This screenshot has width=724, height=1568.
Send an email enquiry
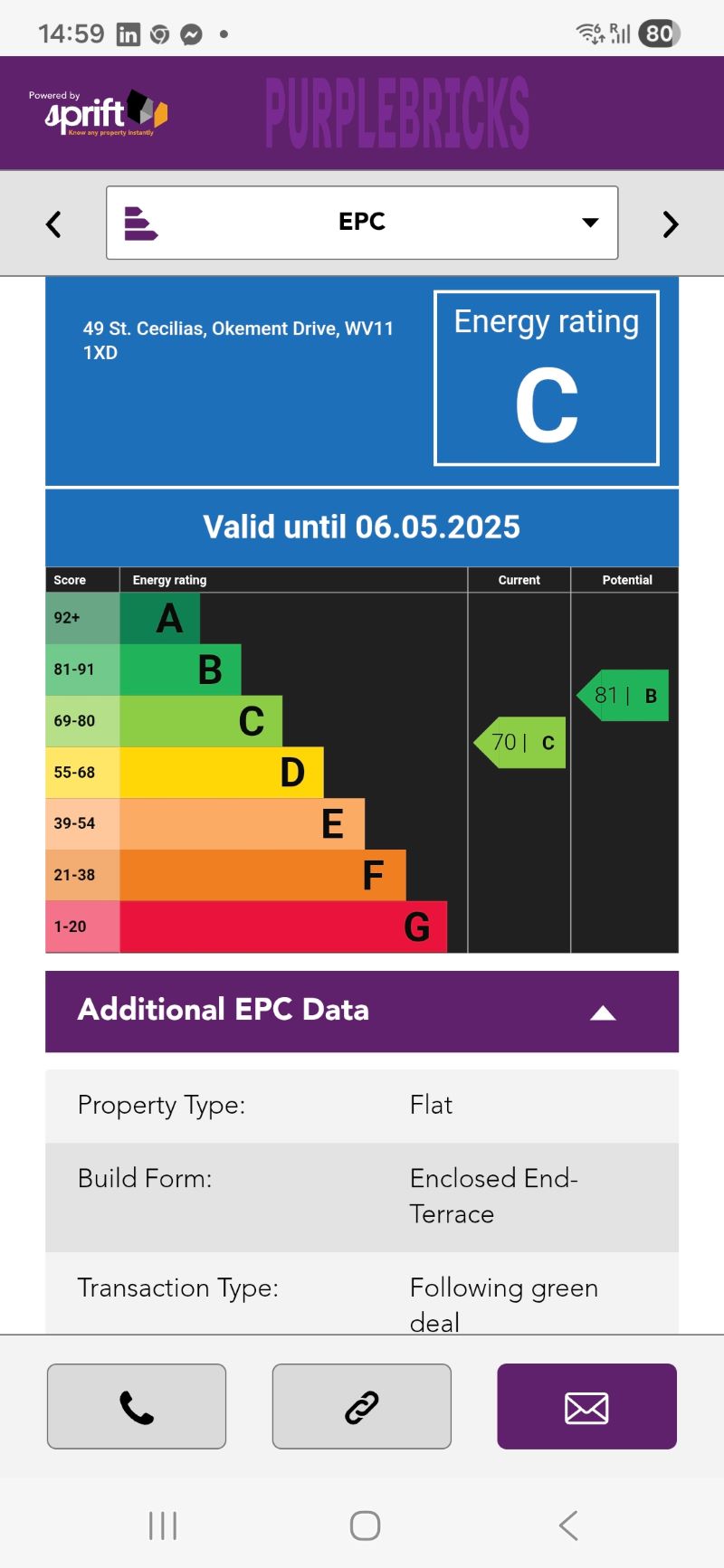click(586, 1406)
